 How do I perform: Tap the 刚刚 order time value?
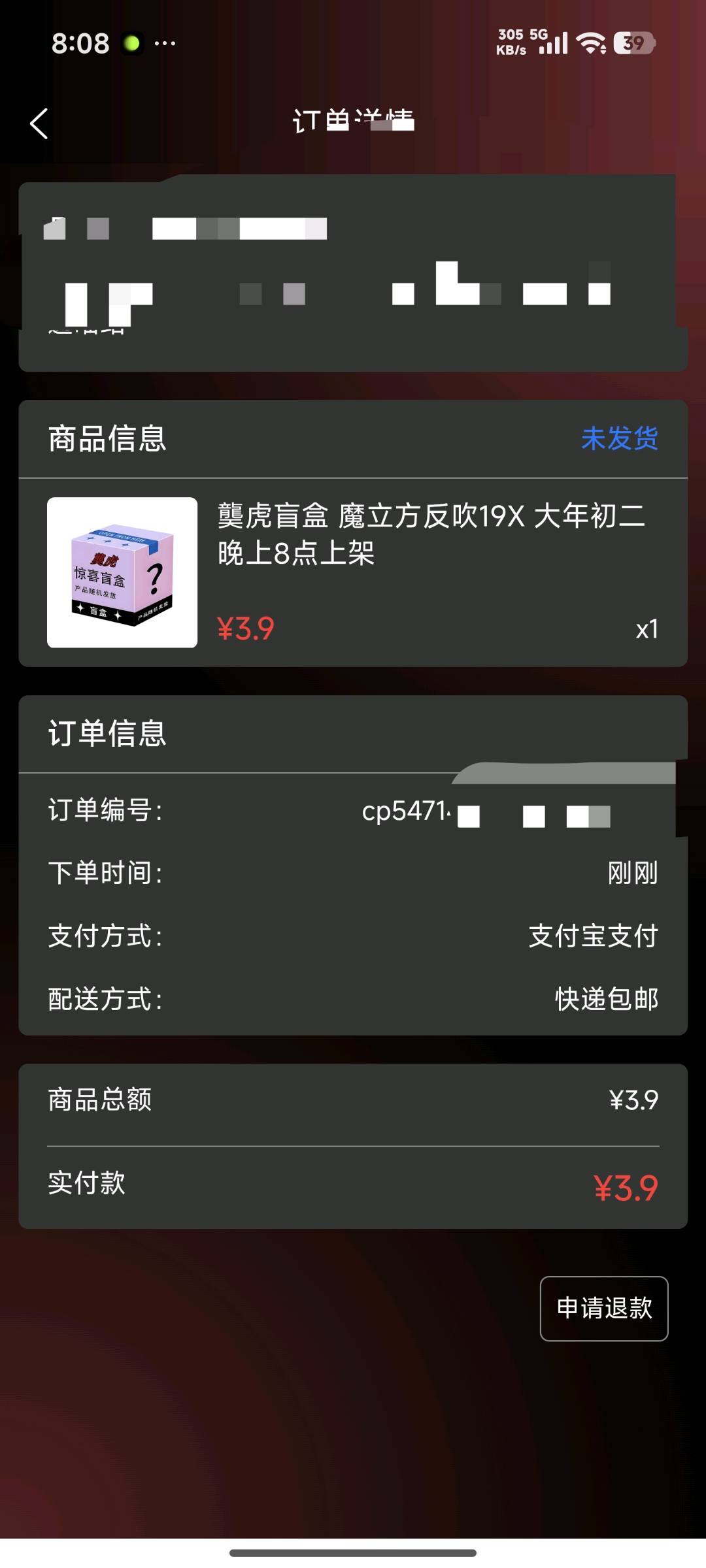tap(635, 872)
